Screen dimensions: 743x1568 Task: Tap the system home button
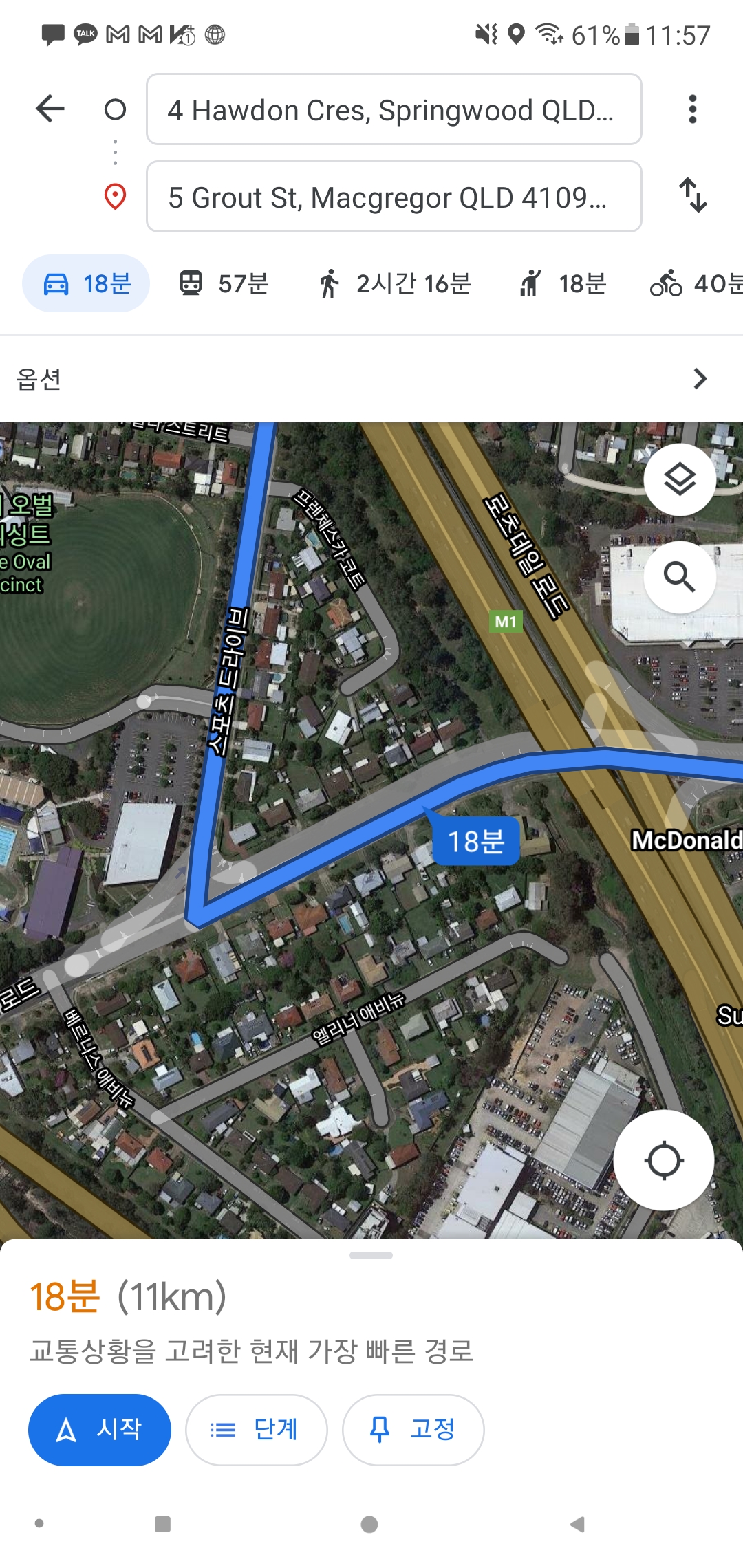pos(369,1525)
